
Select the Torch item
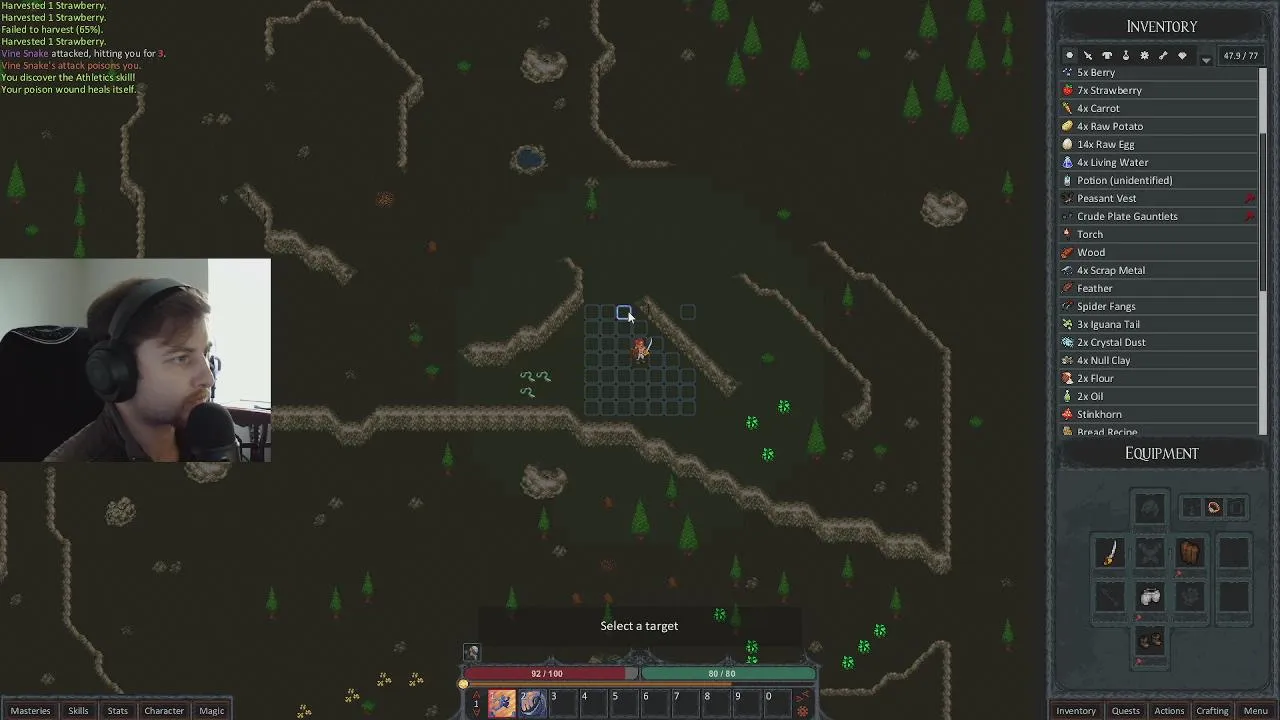point(1090,234)
